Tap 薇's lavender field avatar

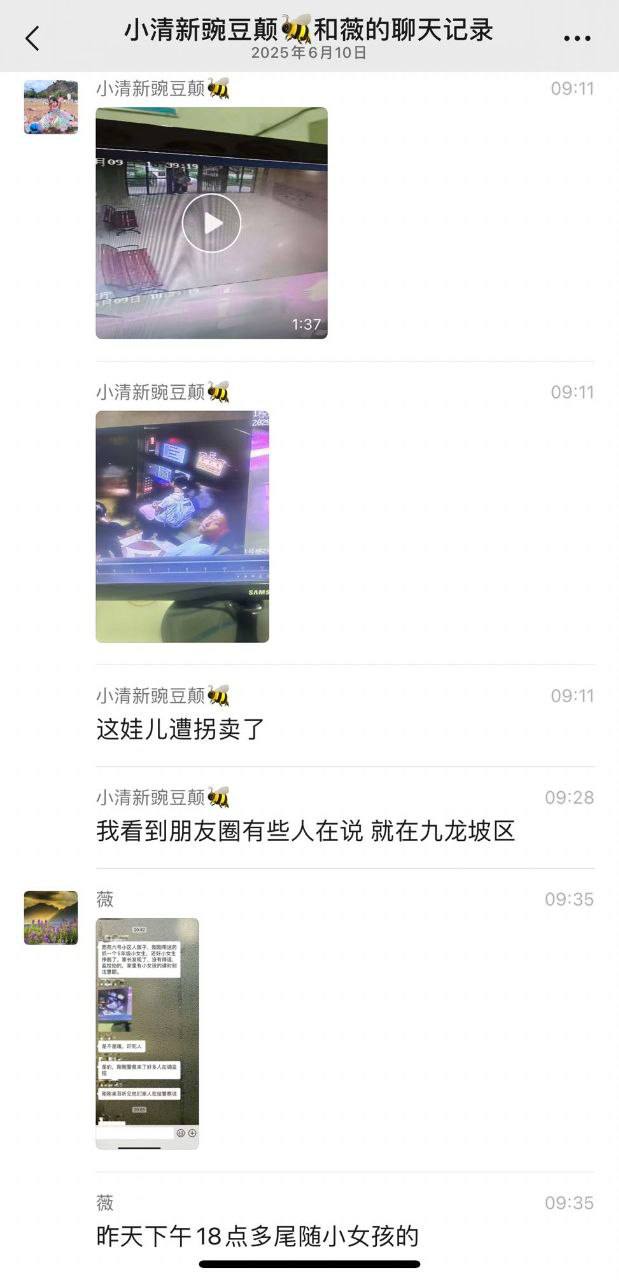pyautogui.click(x=51, y=918)
